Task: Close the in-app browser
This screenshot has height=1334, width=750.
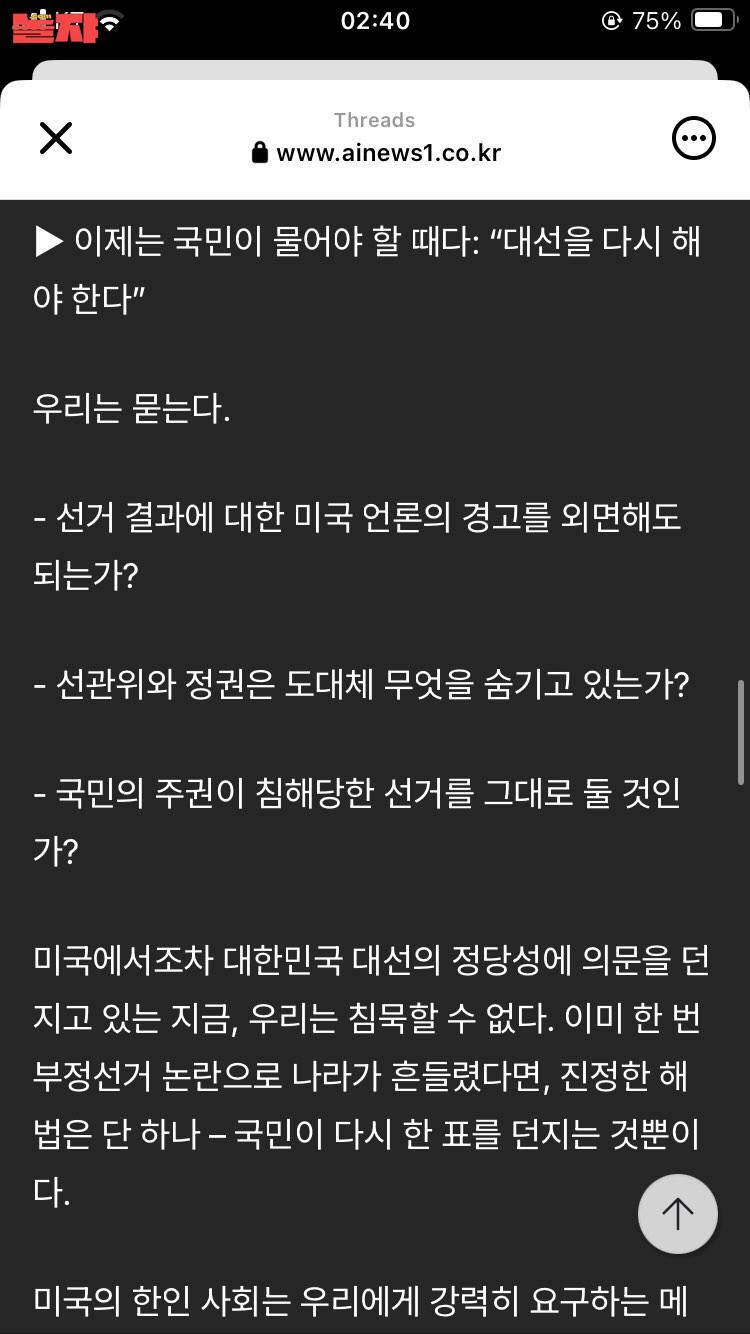Action: [x=56, y=138]
